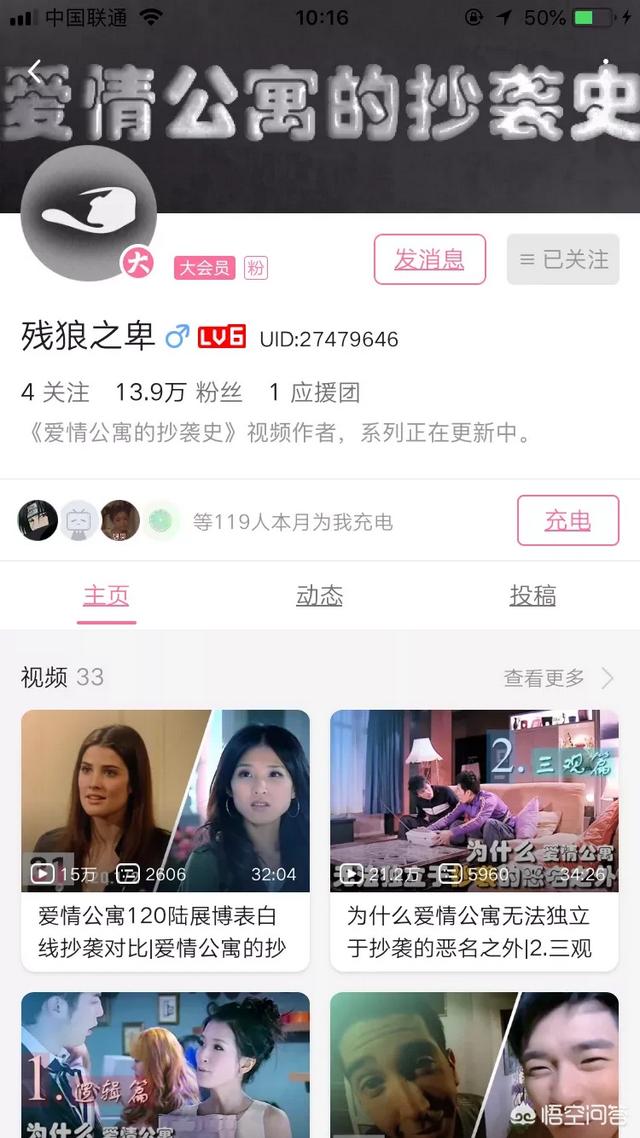Switch to the 投稿 tab
The image size is (640, 1138).
(532, 596)
